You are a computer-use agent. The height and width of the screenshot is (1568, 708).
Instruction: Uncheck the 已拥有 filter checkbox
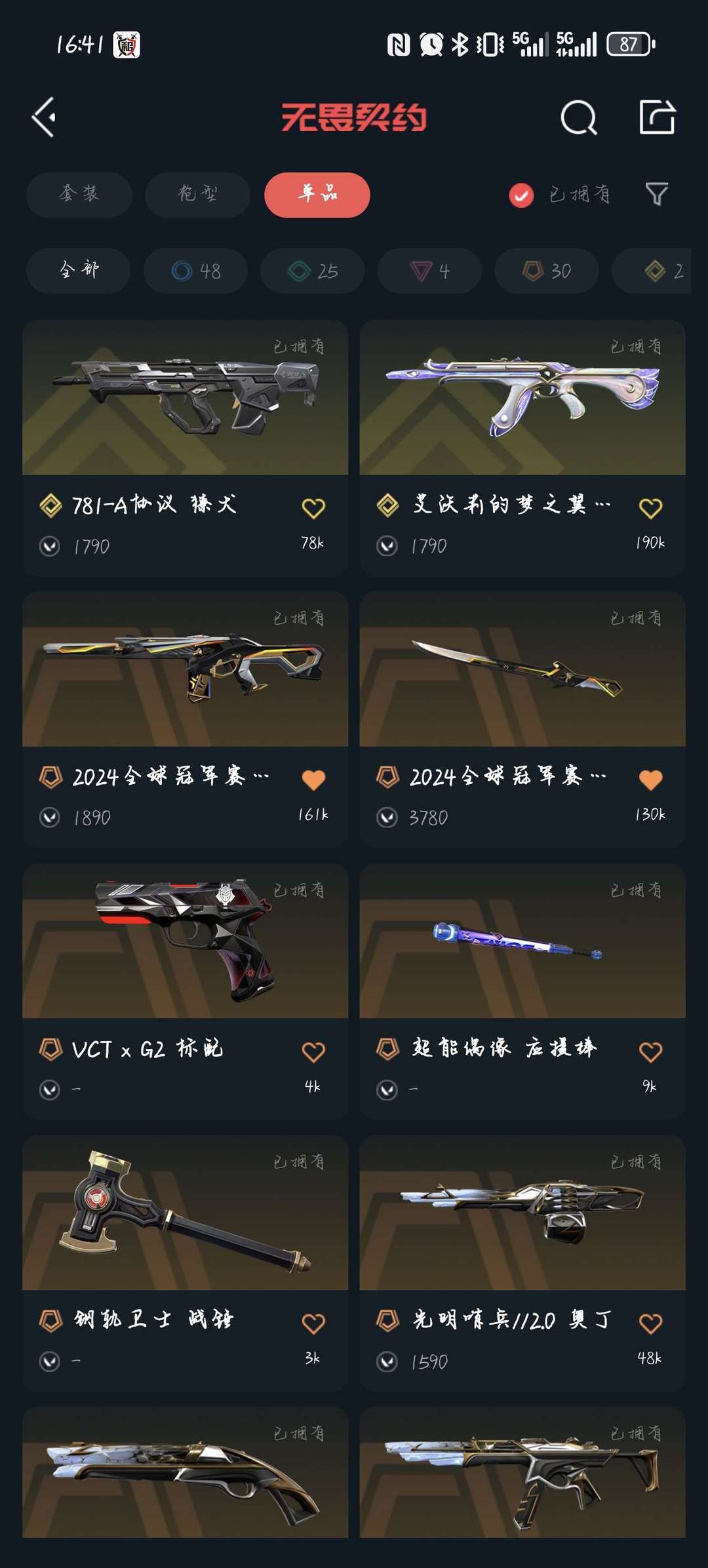tap(522, 195)
